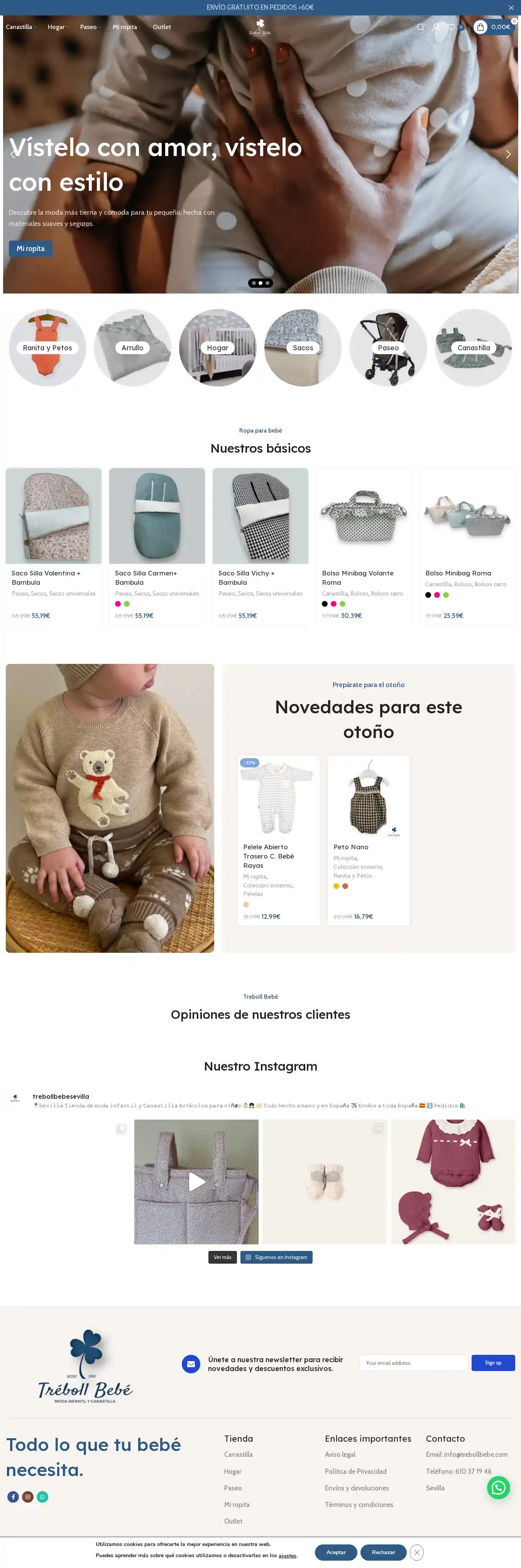Browse the Sacos category circle
Viewport: 521px width, 1568px height.
303,348
